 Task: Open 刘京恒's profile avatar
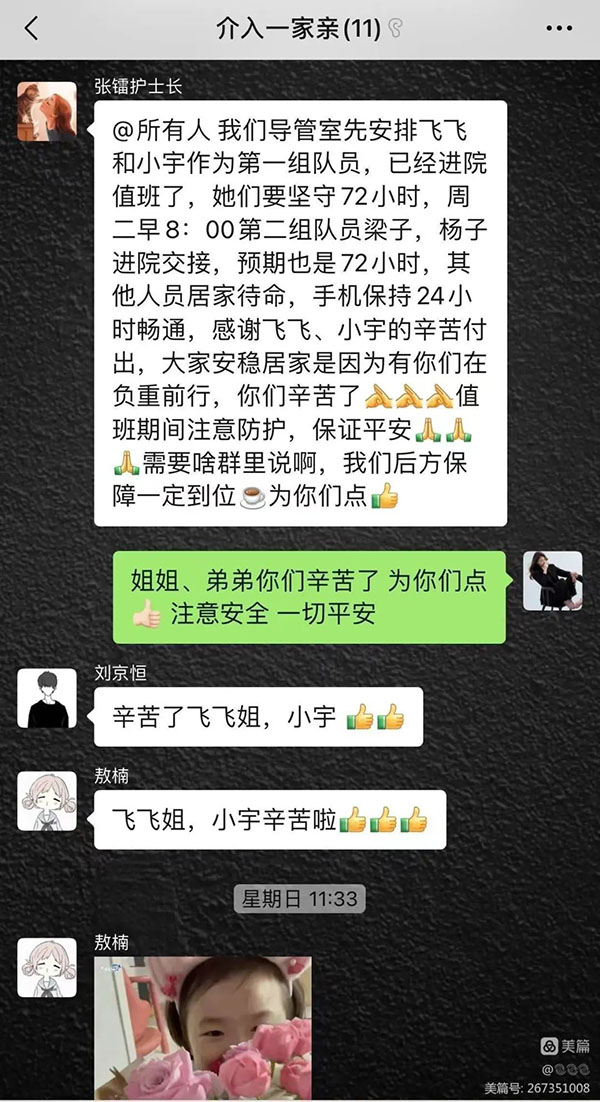tap(47, 698)
